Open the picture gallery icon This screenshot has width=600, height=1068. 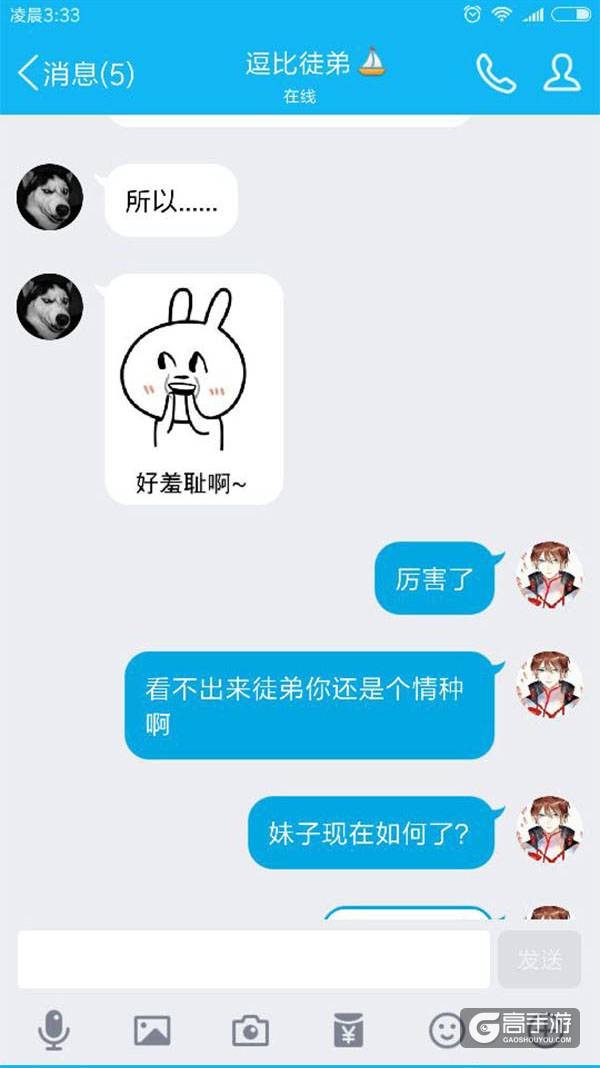coord(152,1029)
